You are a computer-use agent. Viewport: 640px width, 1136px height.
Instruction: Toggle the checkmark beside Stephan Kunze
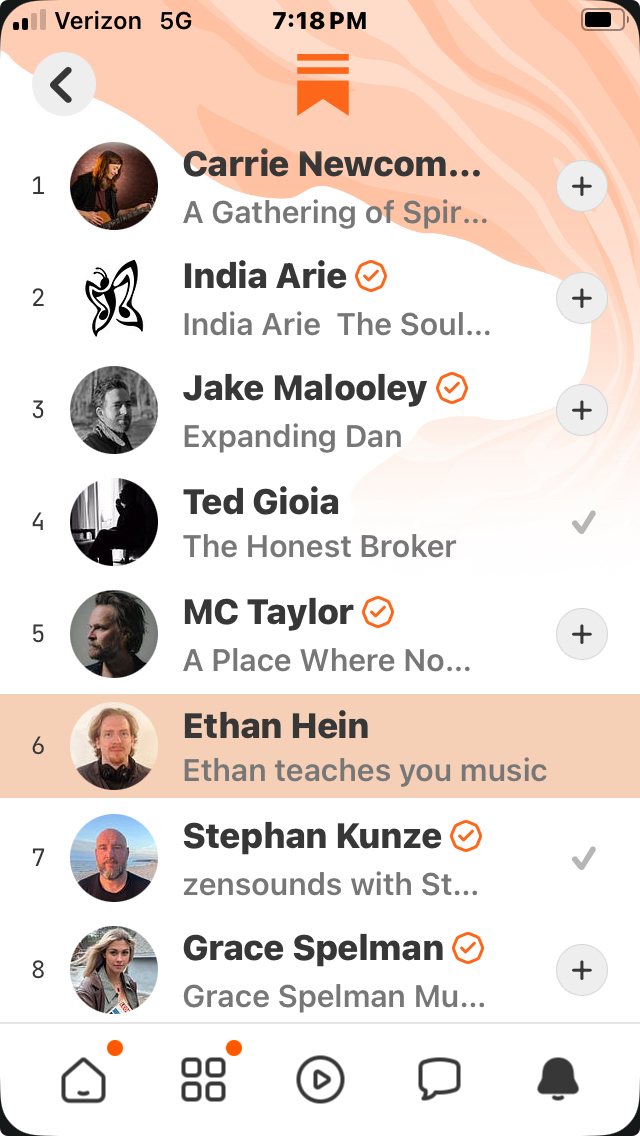[x=584, y=858]
